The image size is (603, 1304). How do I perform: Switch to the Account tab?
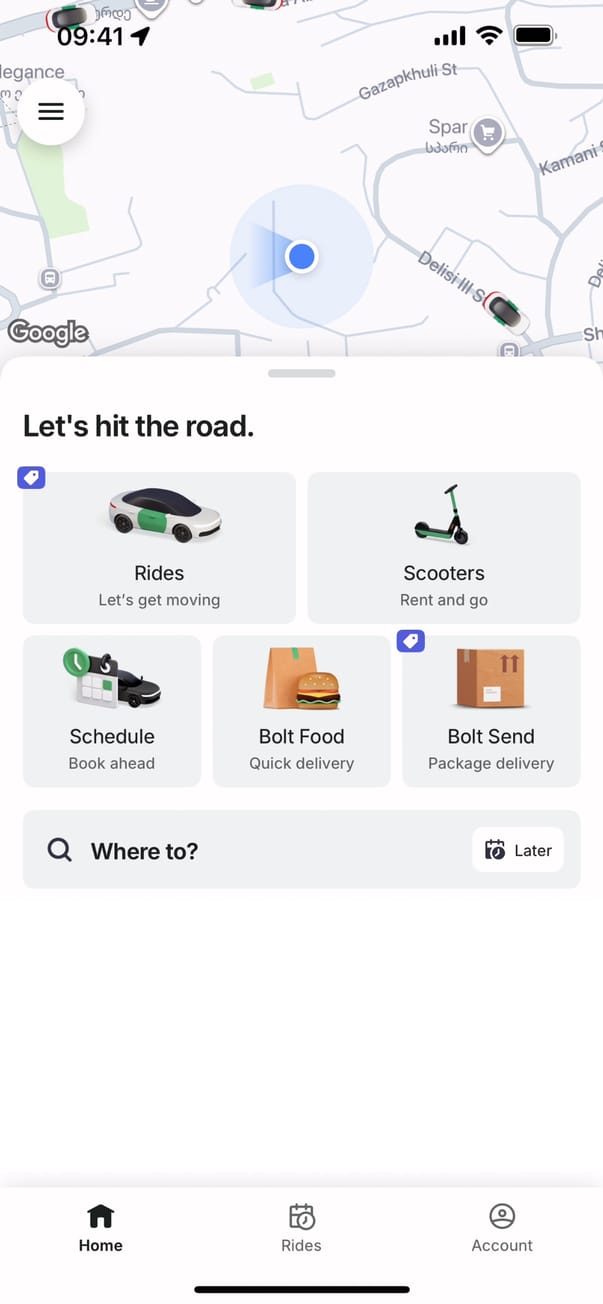[x=502, y=1228]
